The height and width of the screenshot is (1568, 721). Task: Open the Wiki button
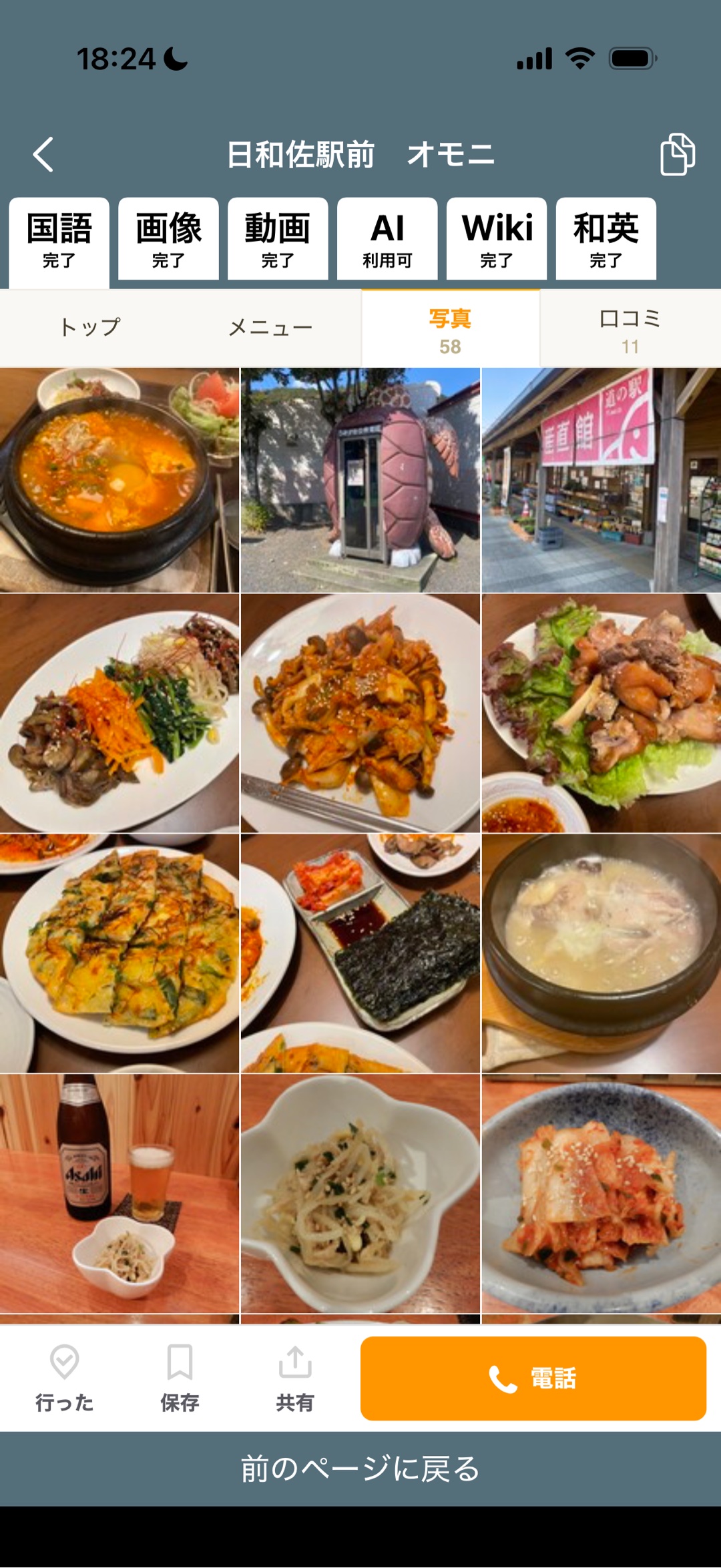point(497,239)
